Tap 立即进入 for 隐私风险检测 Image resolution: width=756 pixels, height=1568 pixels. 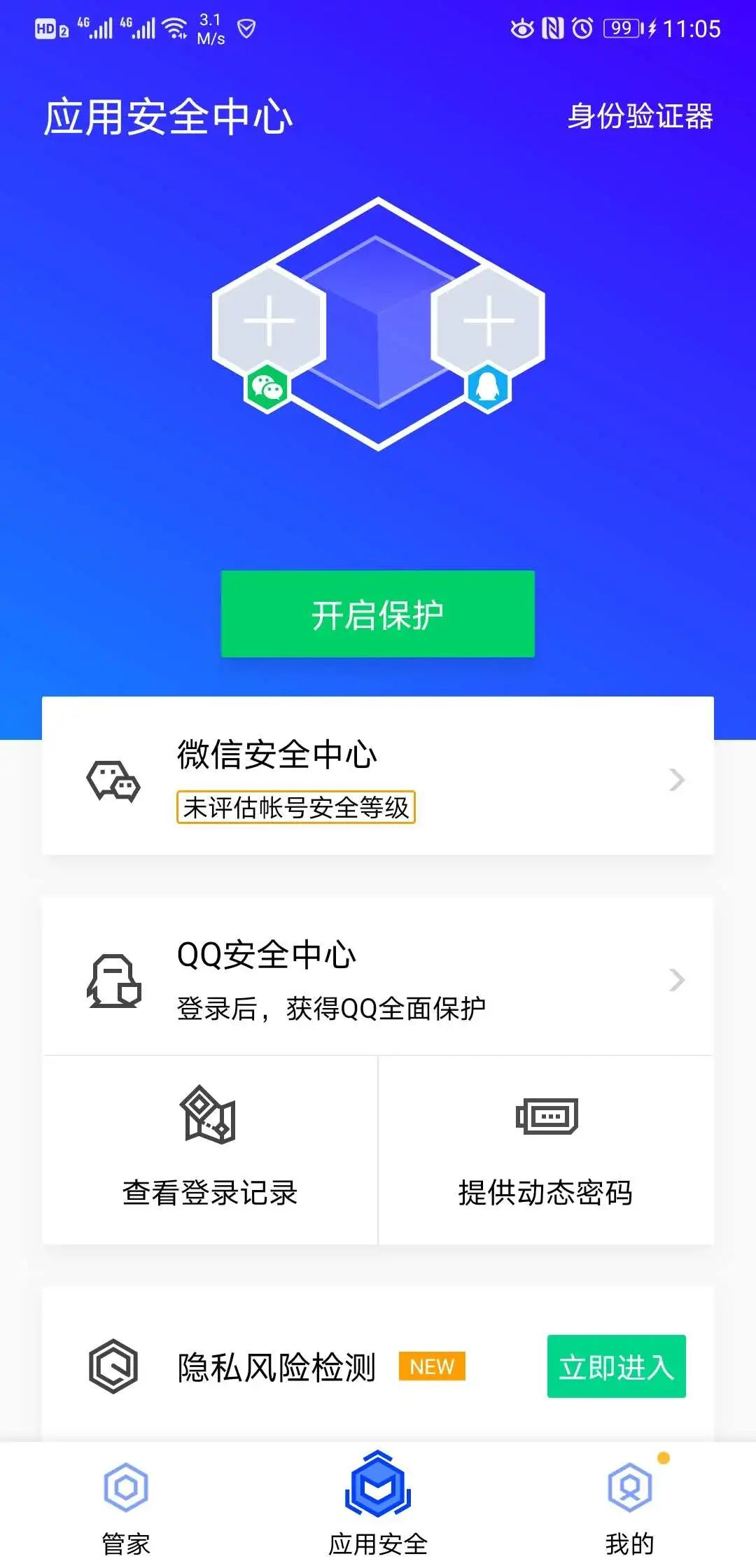point(616,1366)
